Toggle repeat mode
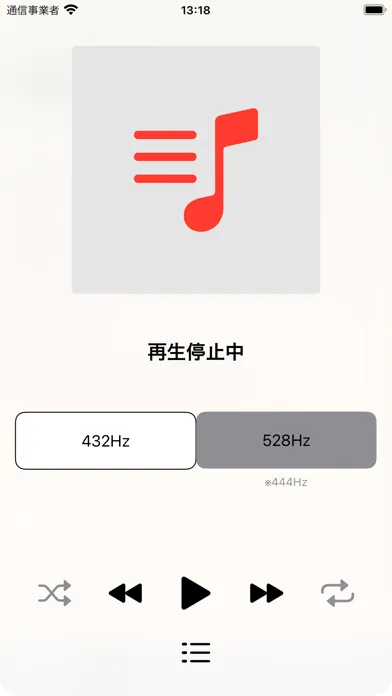This screenshot has height=696, width=392. [x=337, y=593]
